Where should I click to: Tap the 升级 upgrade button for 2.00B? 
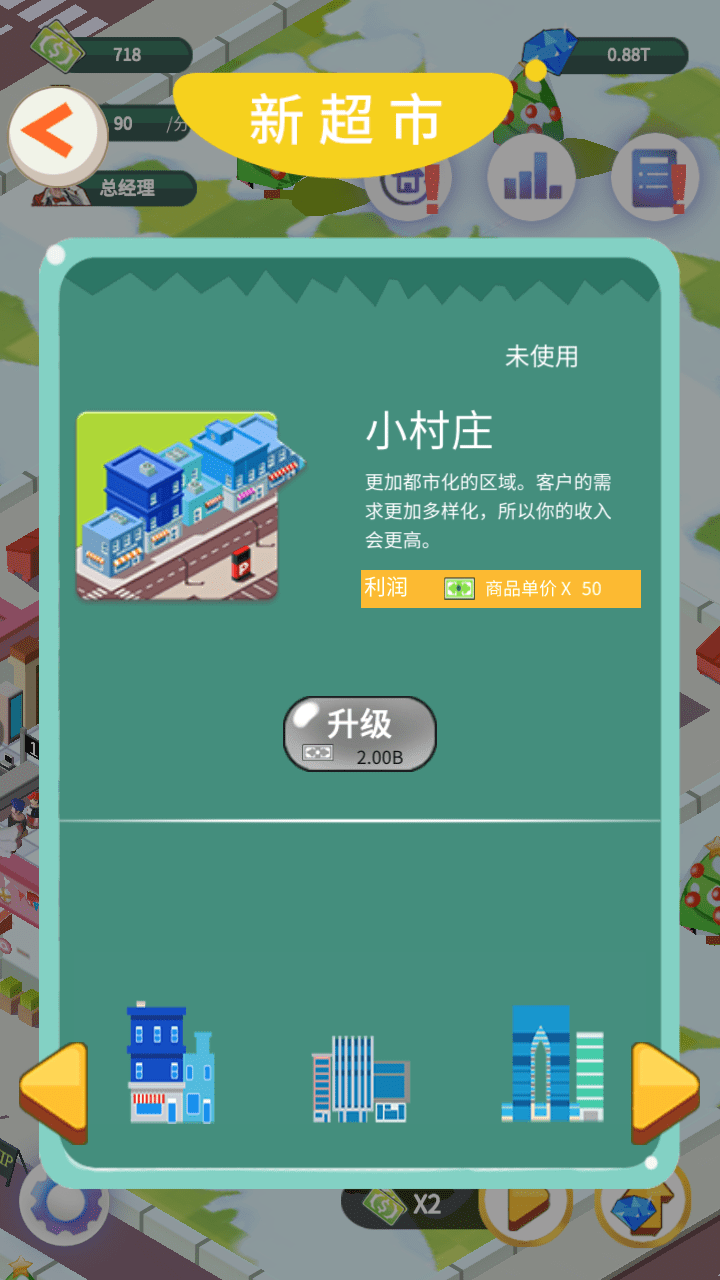[360, 735]
